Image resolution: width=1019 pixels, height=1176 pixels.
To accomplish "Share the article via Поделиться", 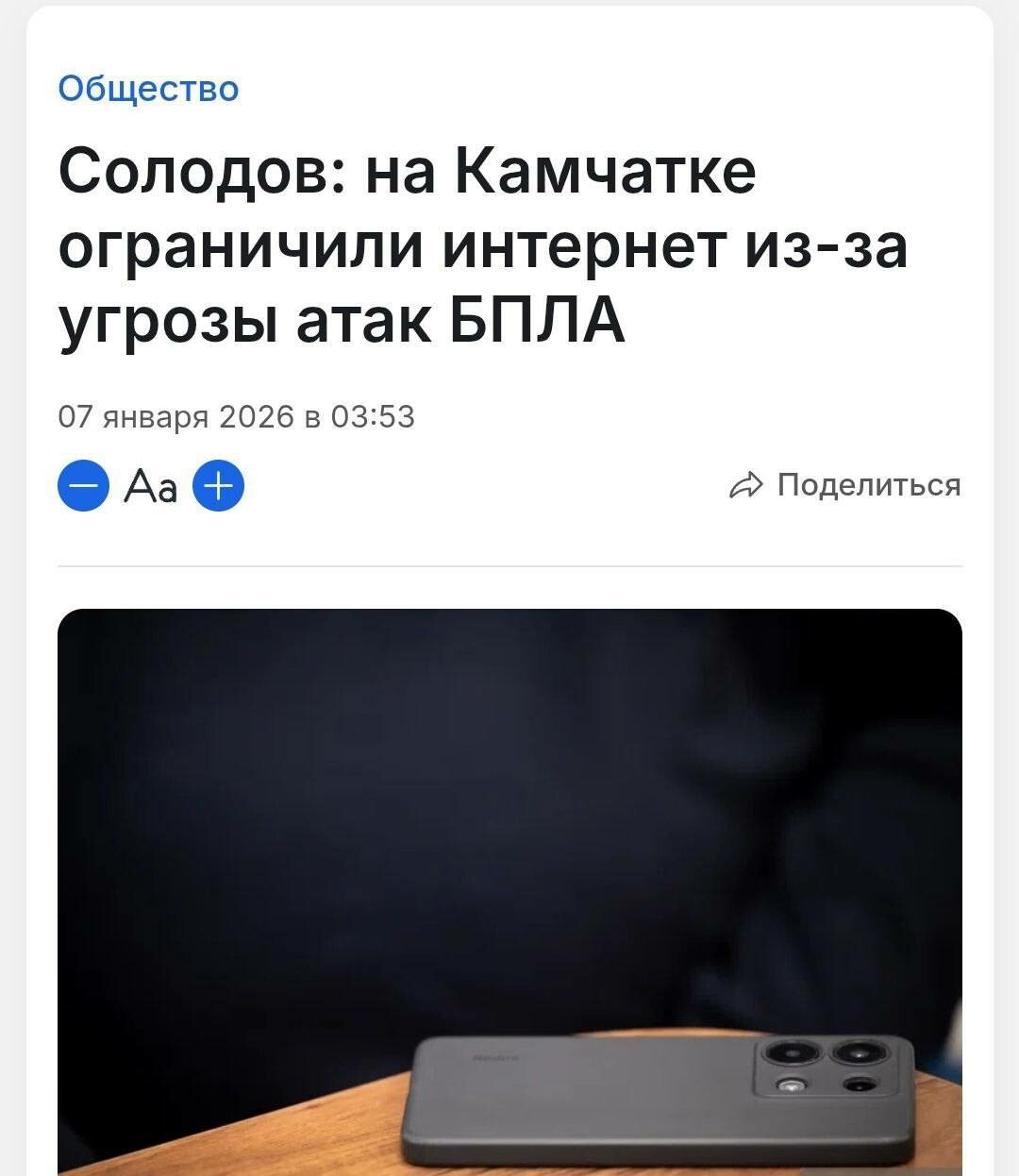I will point(845,485).
